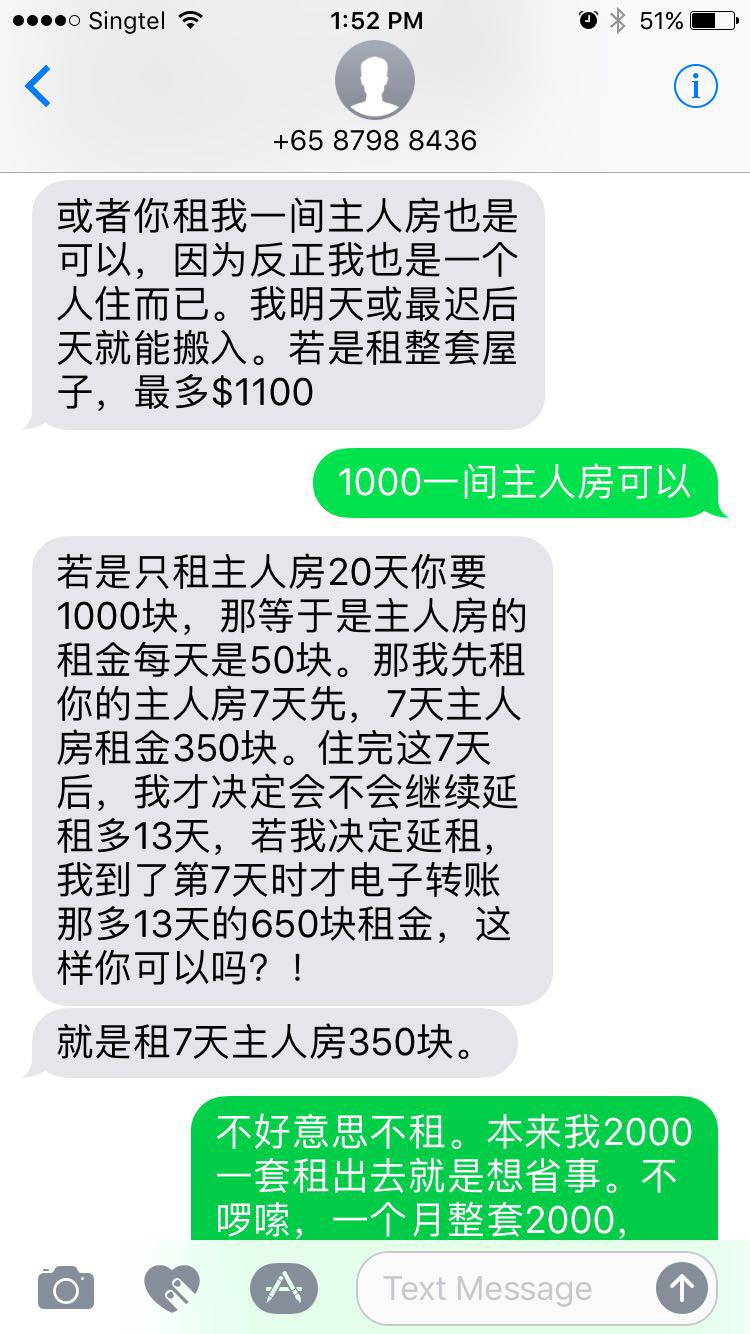This screenshot has width=750, height=1334.
Task: Open contact avatar for +65 8798 8436
Action: pyautogui.click(x=374, y=82)
